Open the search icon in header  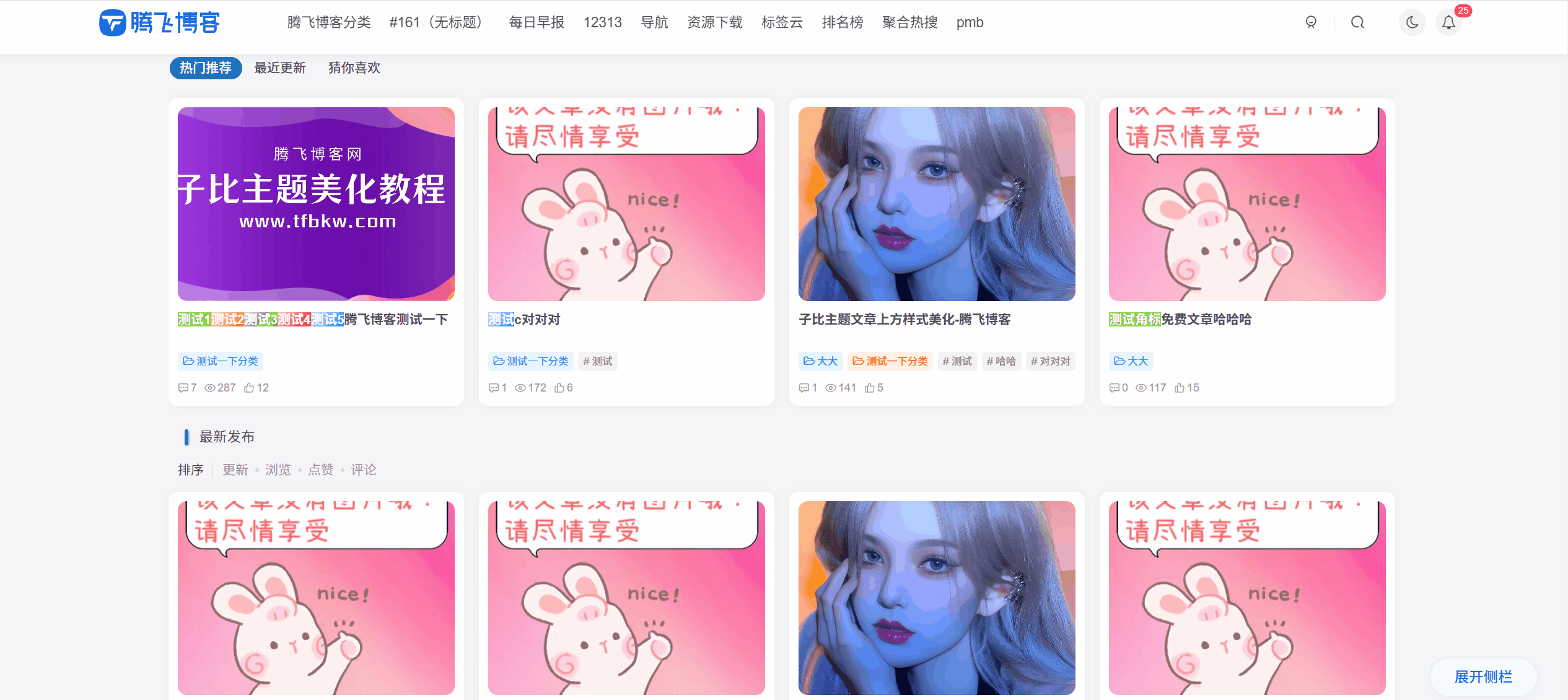coord(1357,22)
